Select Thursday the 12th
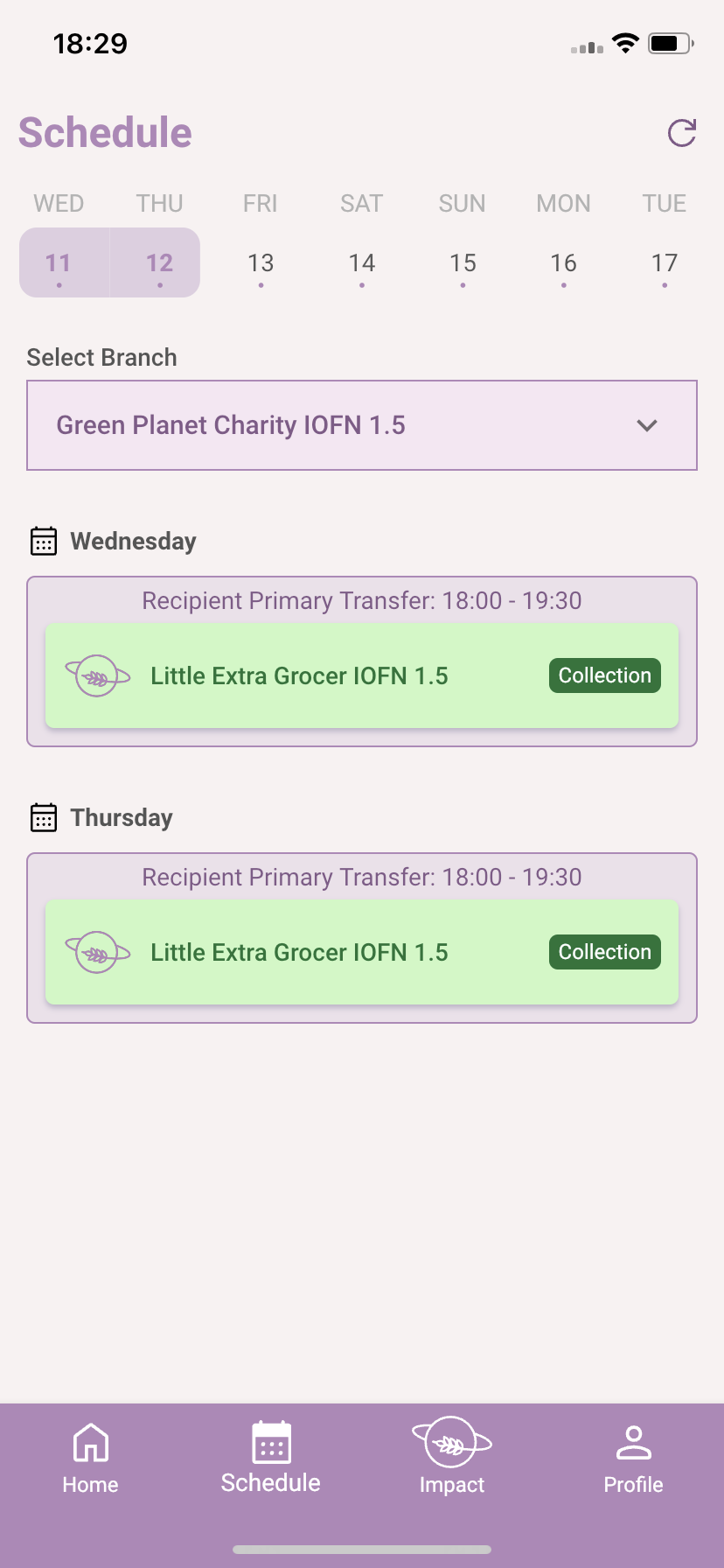The image size is (724, 1568). pyautogui.click(x=159, y=263)
